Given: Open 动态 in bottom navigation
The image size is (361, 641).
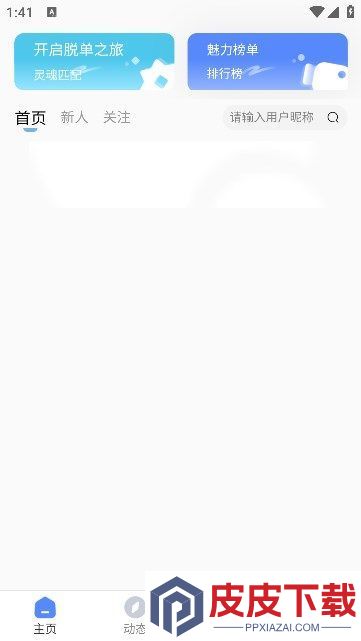Looking at the screenshot, I should tap(135, 615).
